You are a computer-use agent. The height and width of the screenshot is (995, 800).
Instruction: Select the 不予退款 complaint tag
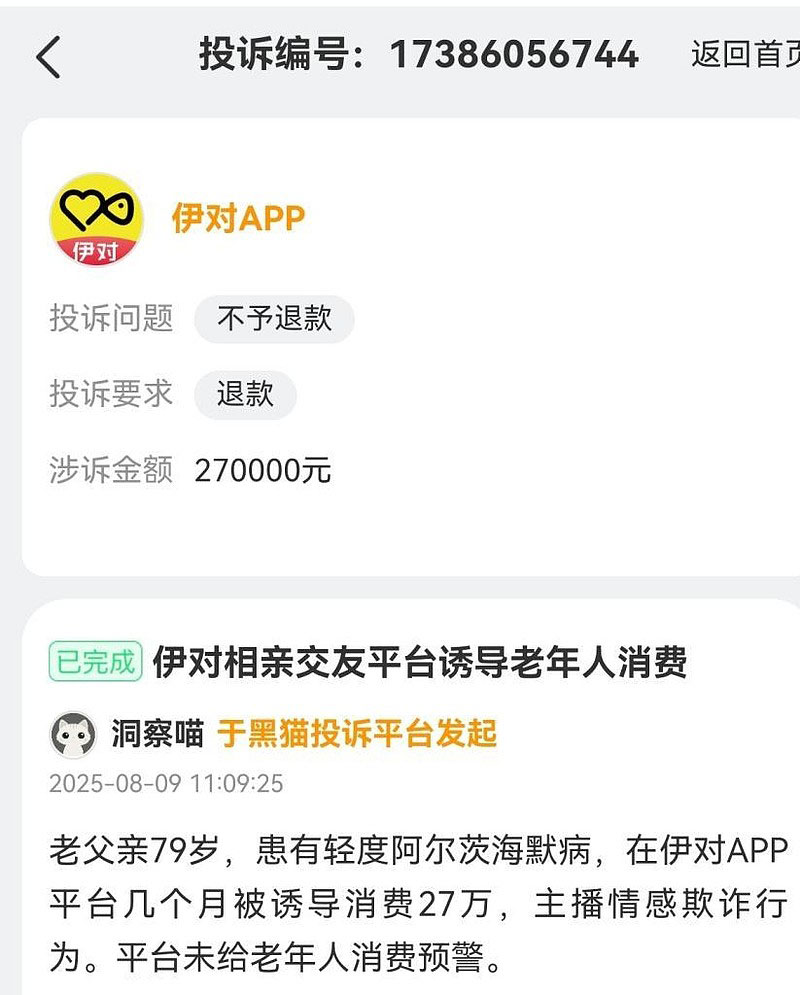coord(274,319)
